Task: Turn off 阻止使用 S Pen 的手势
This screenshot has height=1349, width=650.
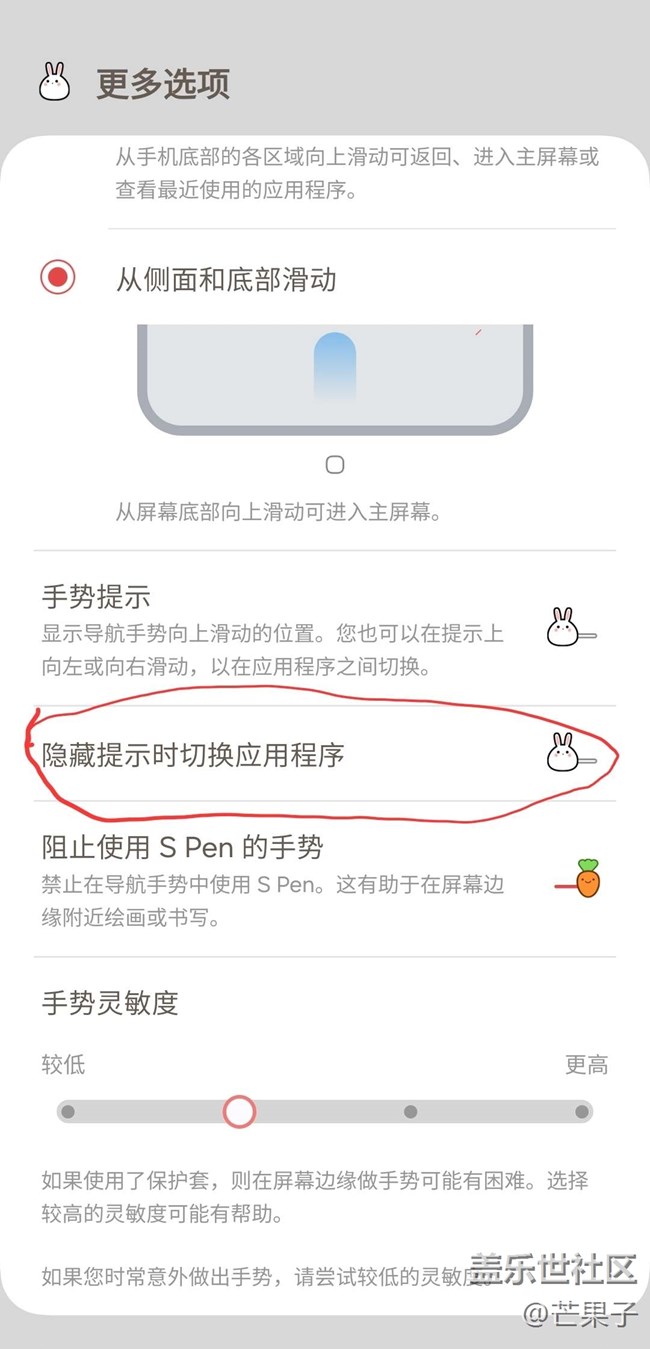Action: click(x=579, y=878)
